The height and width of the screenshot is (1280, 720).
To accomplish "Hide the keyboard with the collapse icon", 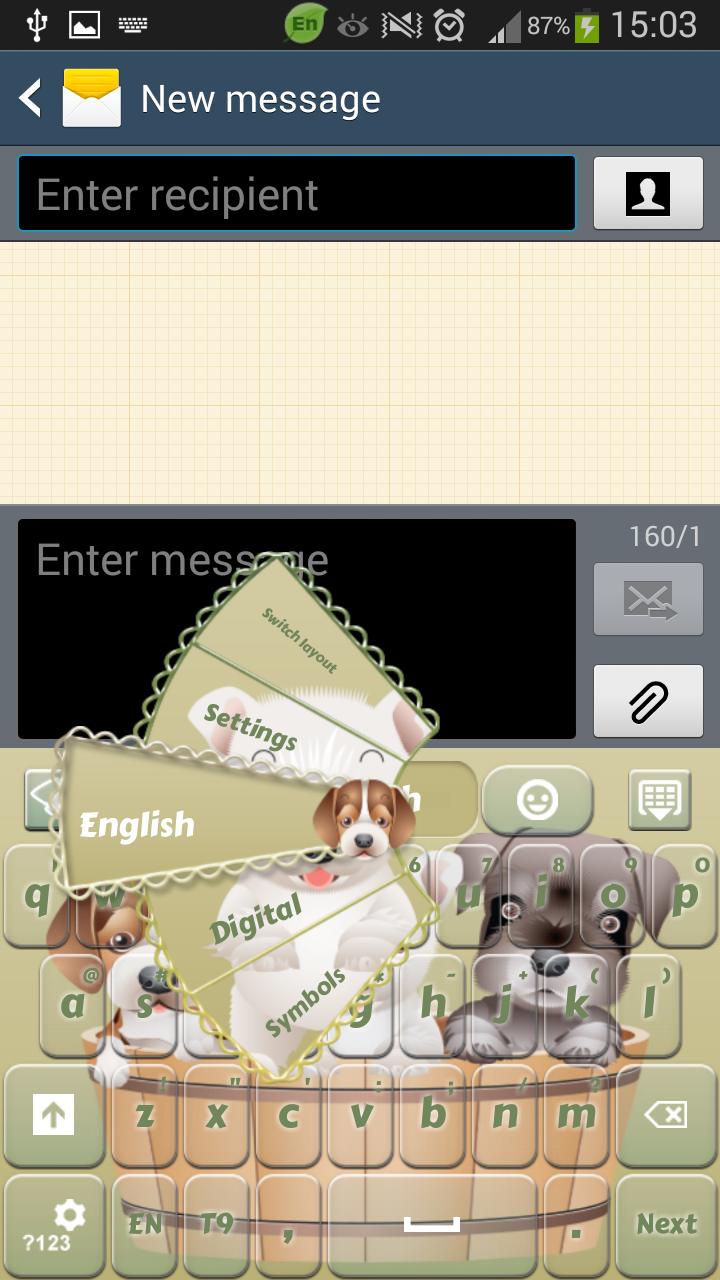I will coord(660,800).
